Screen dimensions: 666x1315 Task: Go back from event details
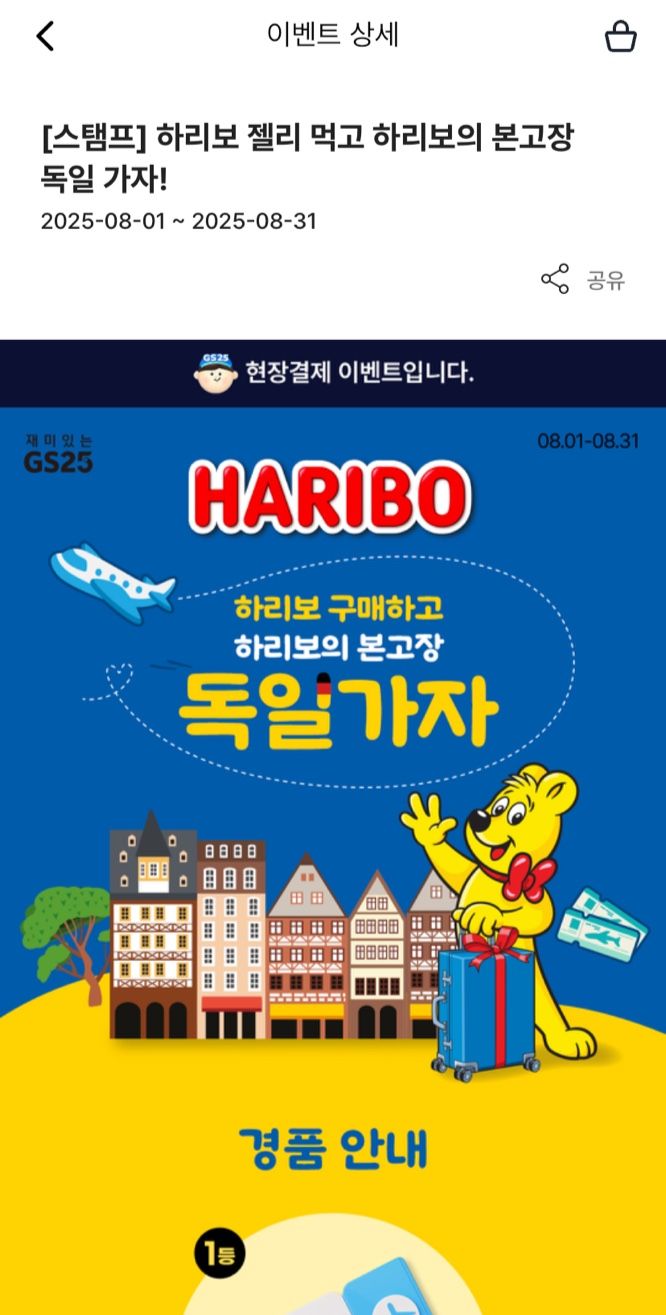click(x=45, y=36)
